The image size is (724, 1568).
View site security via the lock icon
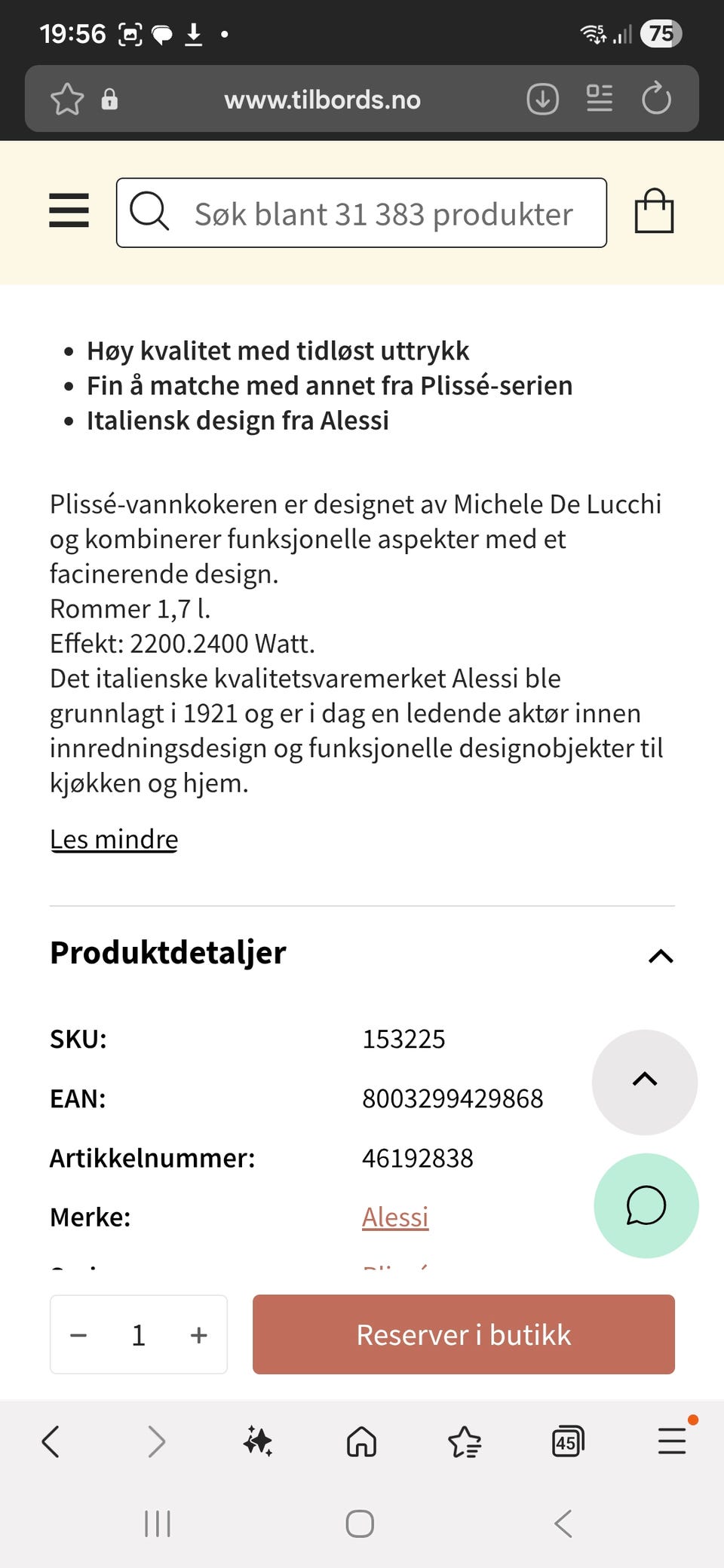(110, 99)
